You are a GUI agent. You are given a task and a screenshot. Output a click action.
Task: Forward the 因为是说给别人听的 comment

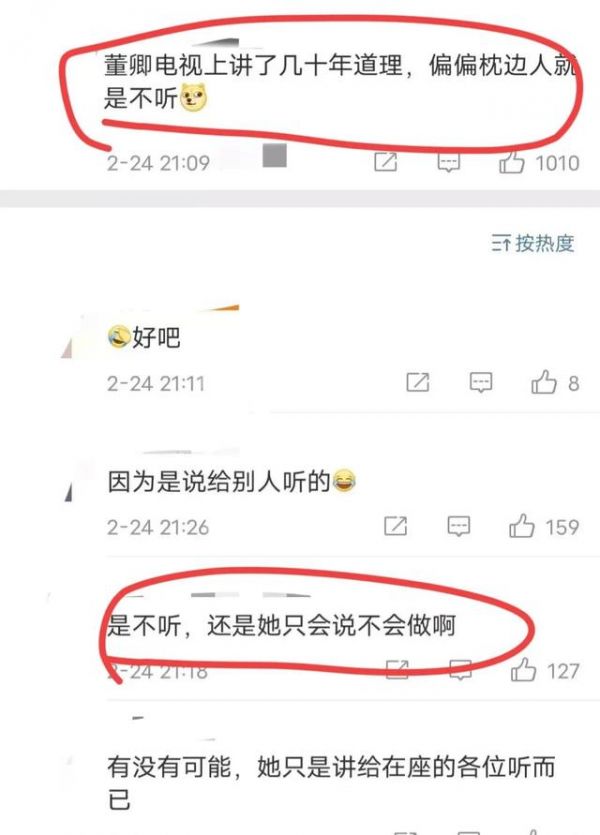(x=396, y=526)
